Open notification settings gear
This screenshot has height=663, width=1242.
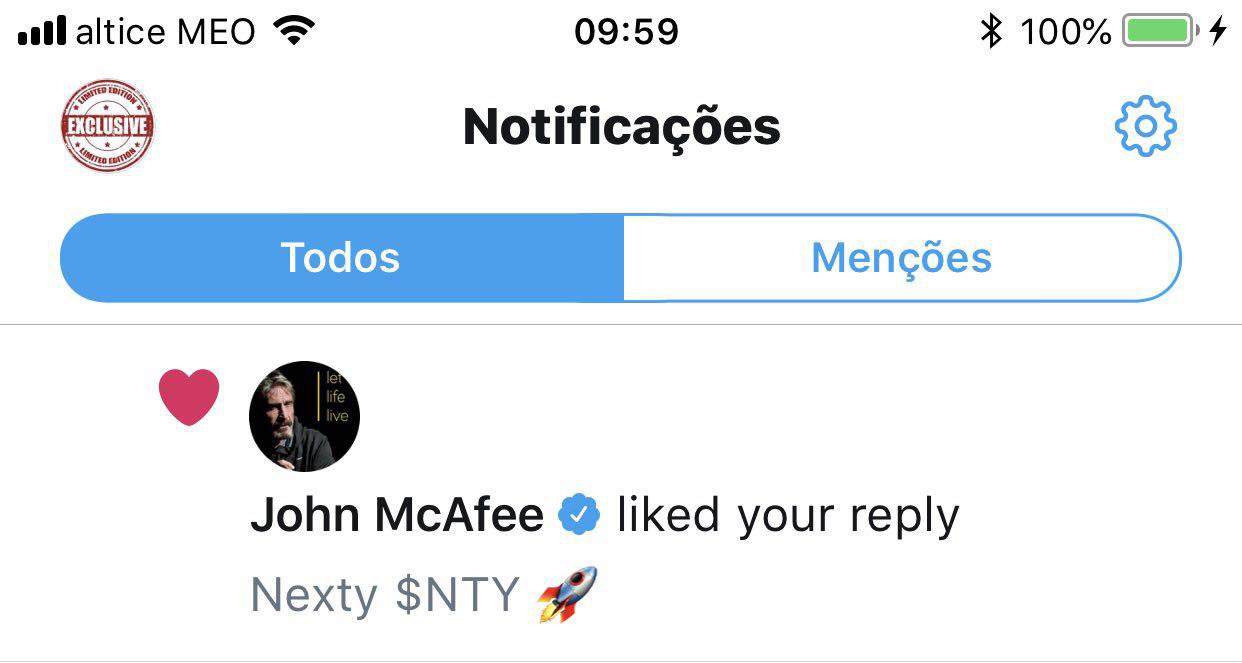point(1145,126)
